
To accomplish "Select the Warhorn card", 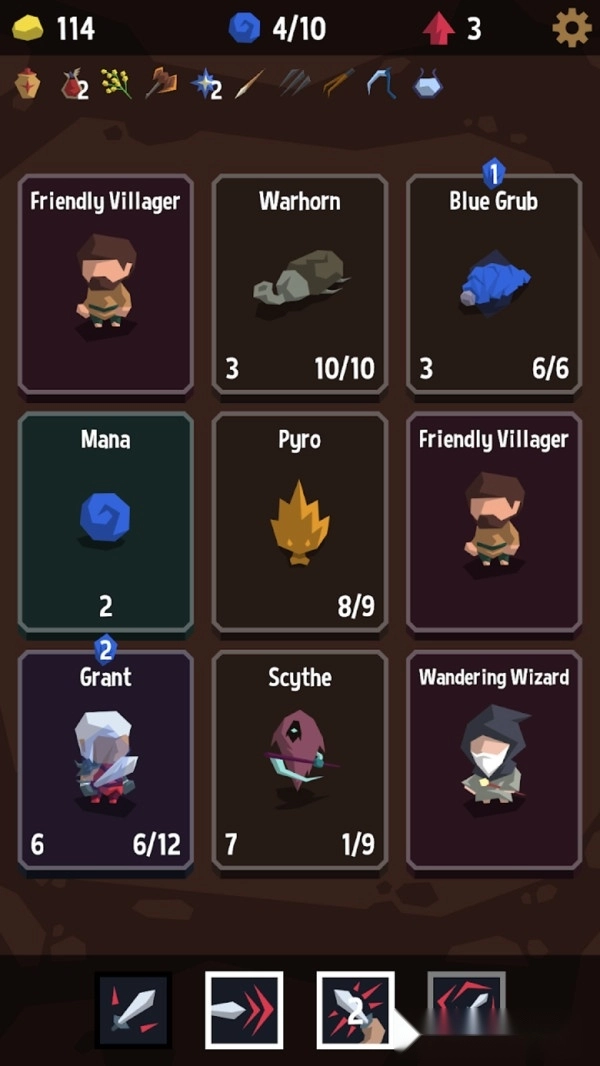I will point(299,285).
